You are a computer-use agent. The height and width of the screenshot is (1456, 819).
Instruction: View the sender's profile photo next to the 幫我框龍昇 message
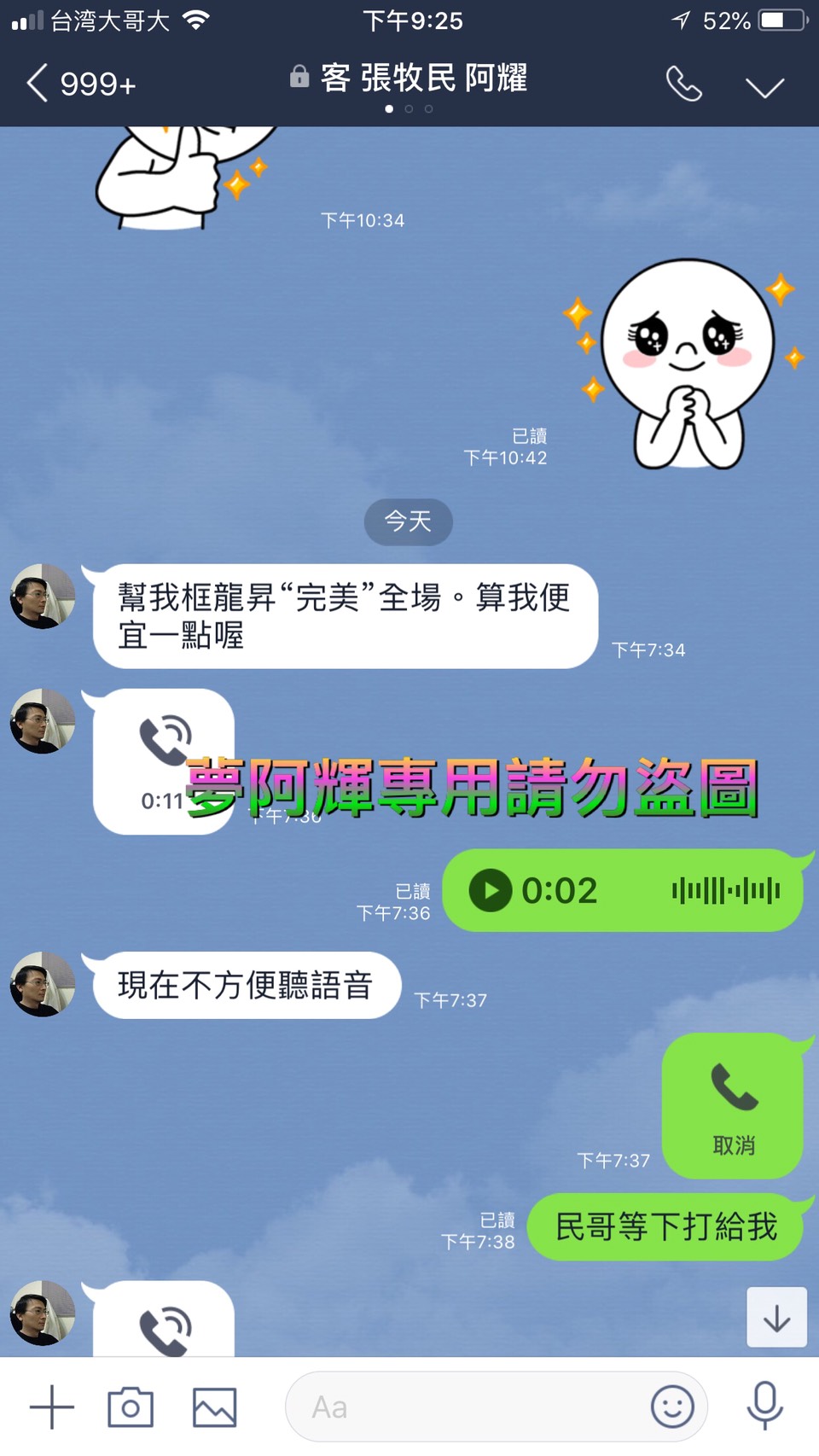pyautogui.click(x=42, y=596)
